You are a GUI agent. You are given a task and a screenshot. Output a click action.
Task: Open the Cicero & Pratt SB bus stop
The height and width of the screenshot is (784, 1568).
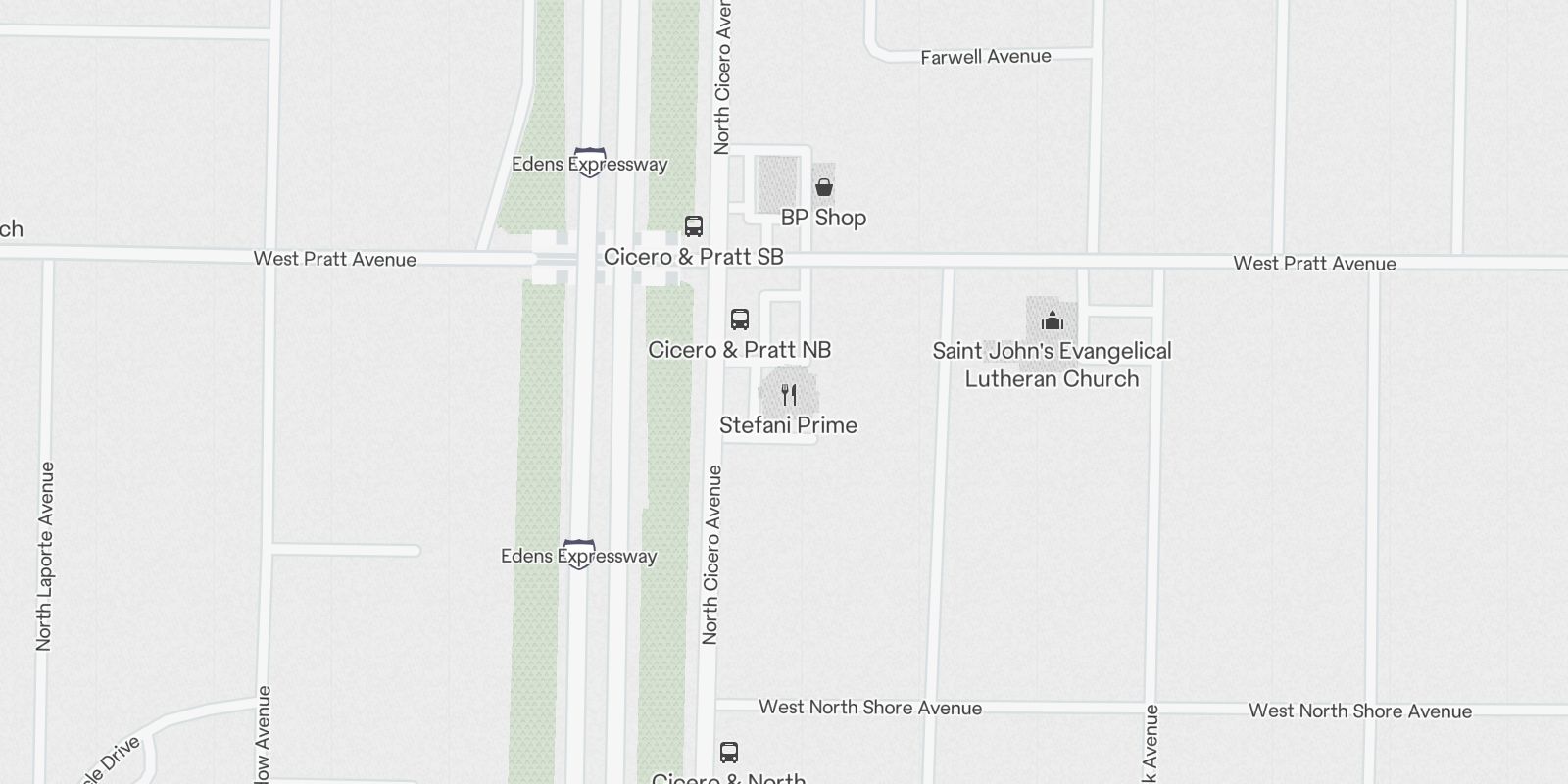[694, 226]
